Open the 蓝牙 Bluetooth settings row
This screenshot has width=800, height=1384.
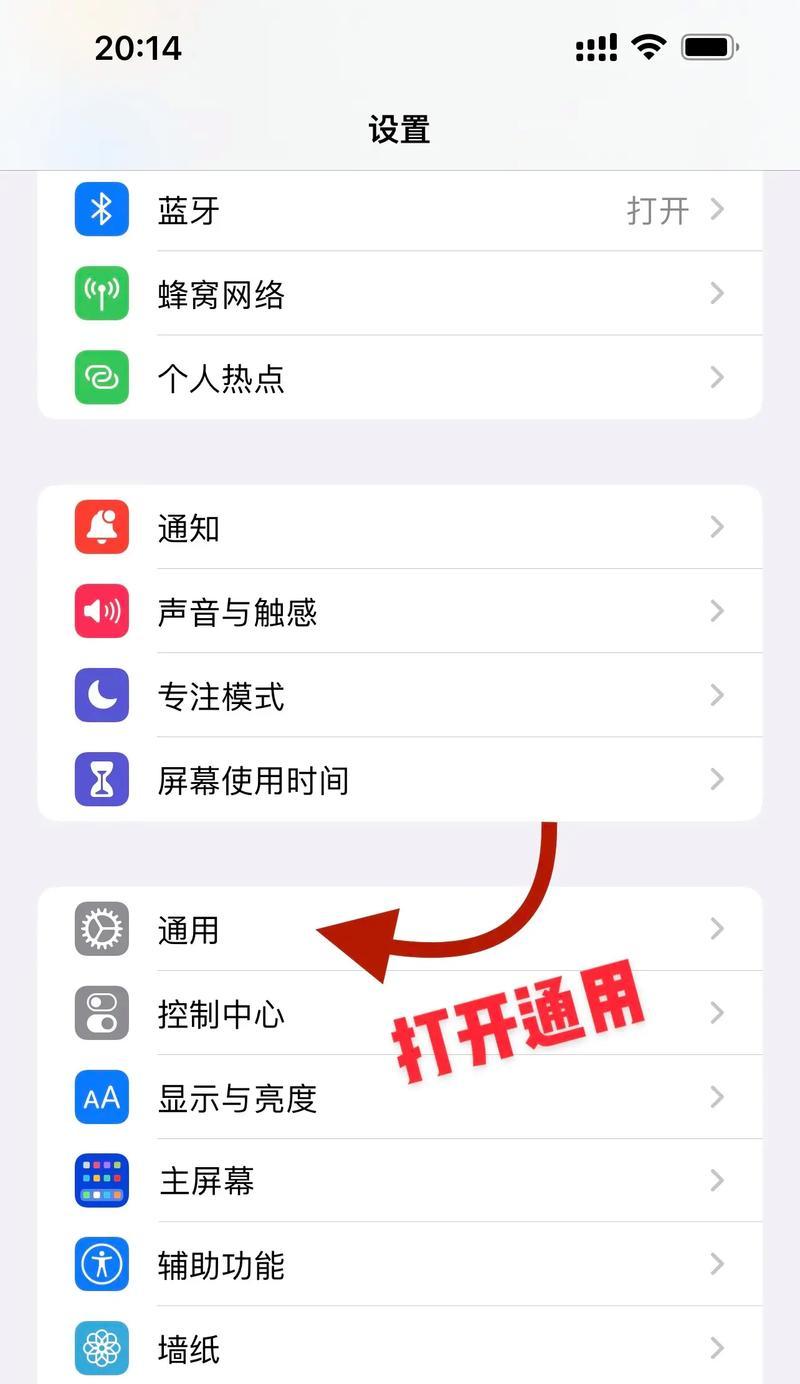click(400, 210)
